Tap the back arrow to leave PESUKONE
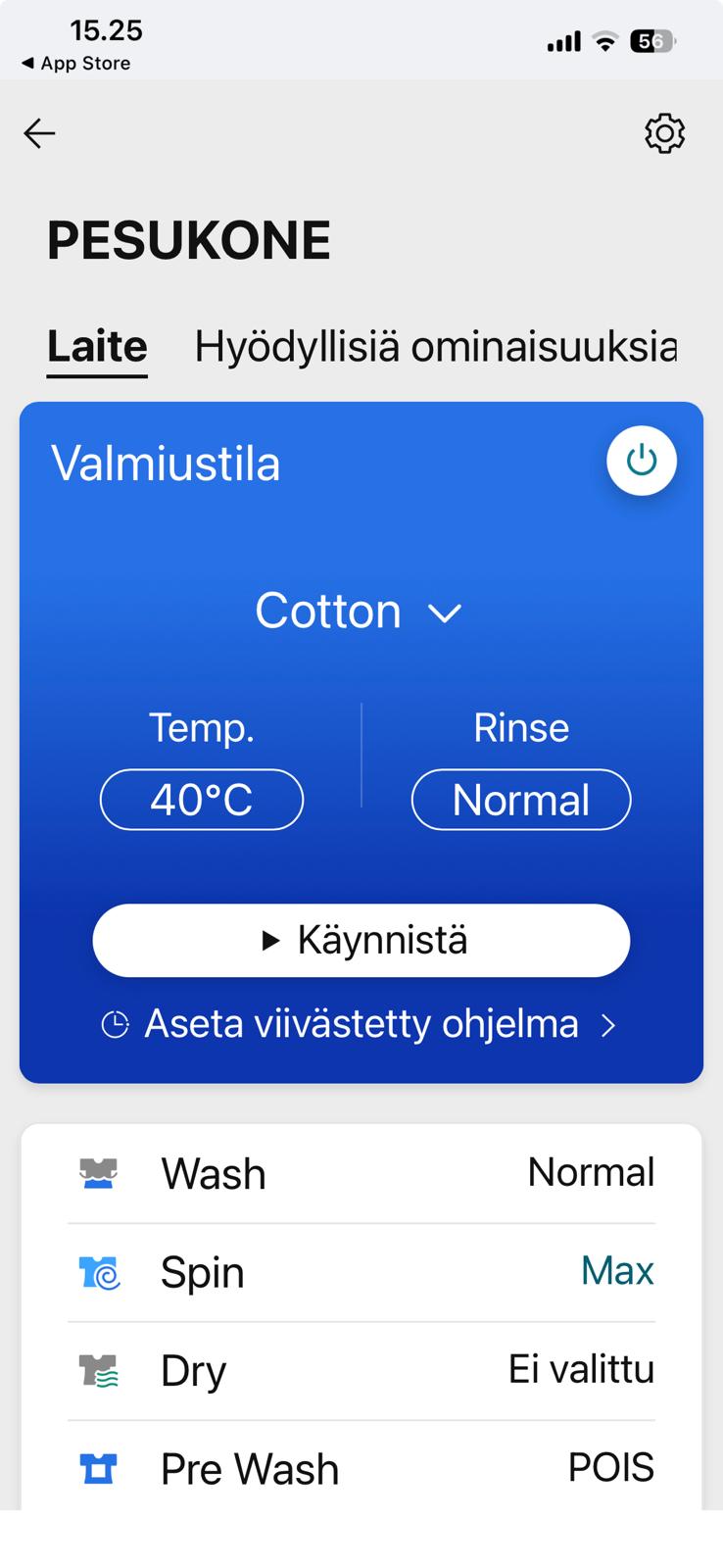Image resolution: width=723 pixels, height=1568 pixels. click(x=39, y=133)
